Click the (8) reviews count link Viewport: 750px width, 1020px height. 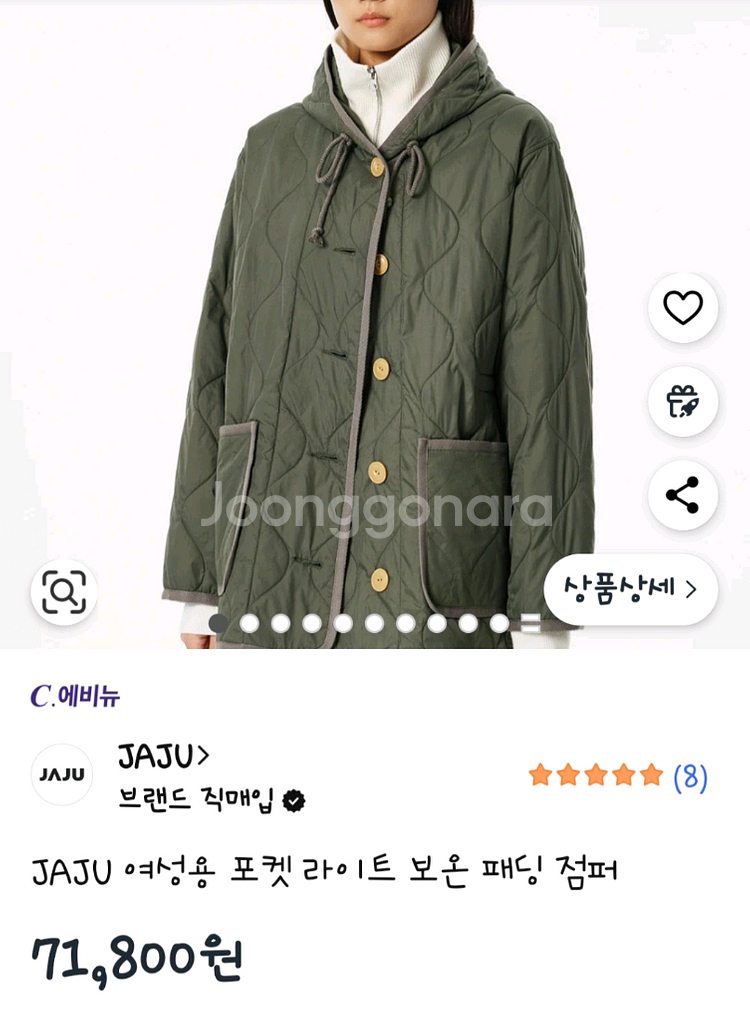tap(689, 774)
